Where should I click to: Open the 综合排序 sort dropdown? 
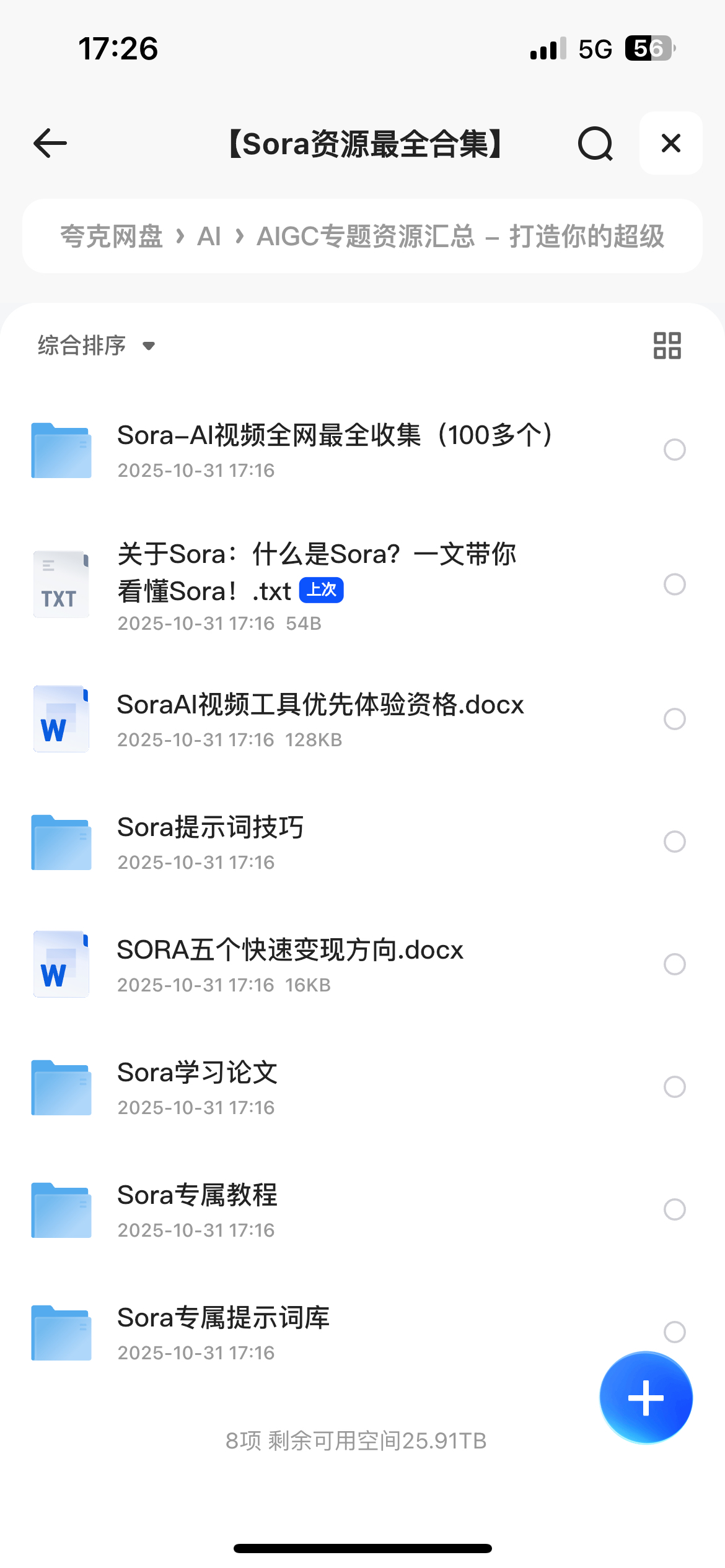[96, 346]
